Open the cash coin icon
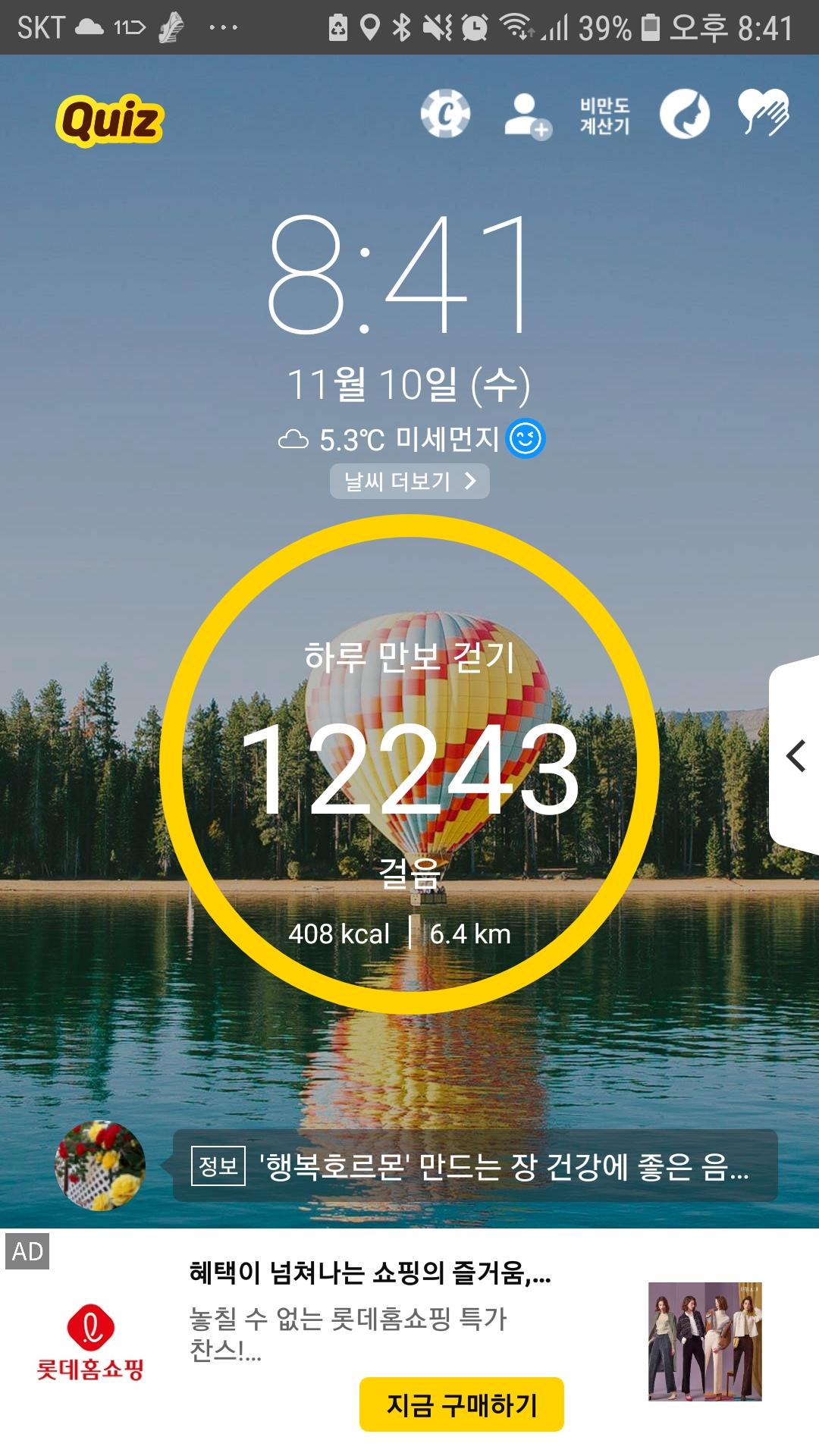Image resolution: width=819 pixels, height=1456 pixels. point(446,115)
